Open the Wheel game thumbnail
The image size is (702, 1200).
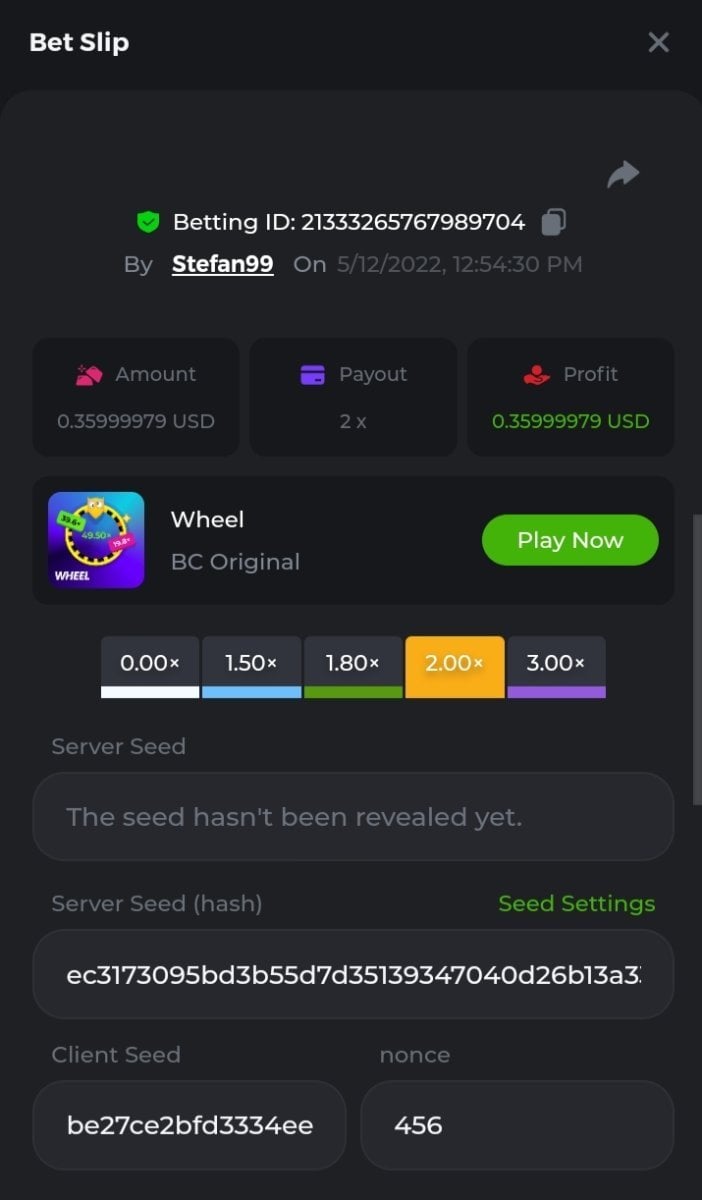coord(96,540)
